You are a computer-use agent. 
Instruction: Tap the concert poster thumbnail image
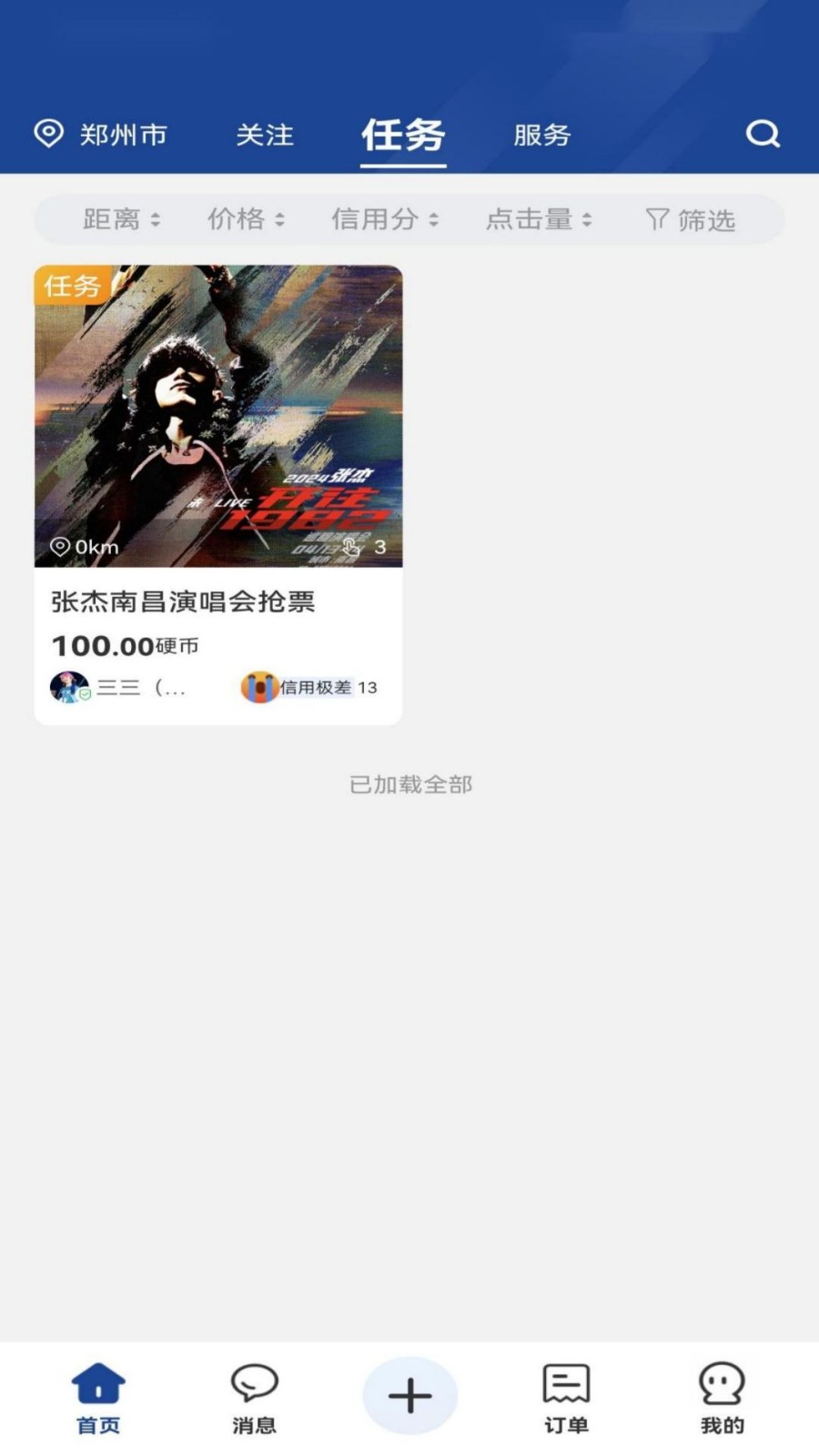(x=217, y=416)
